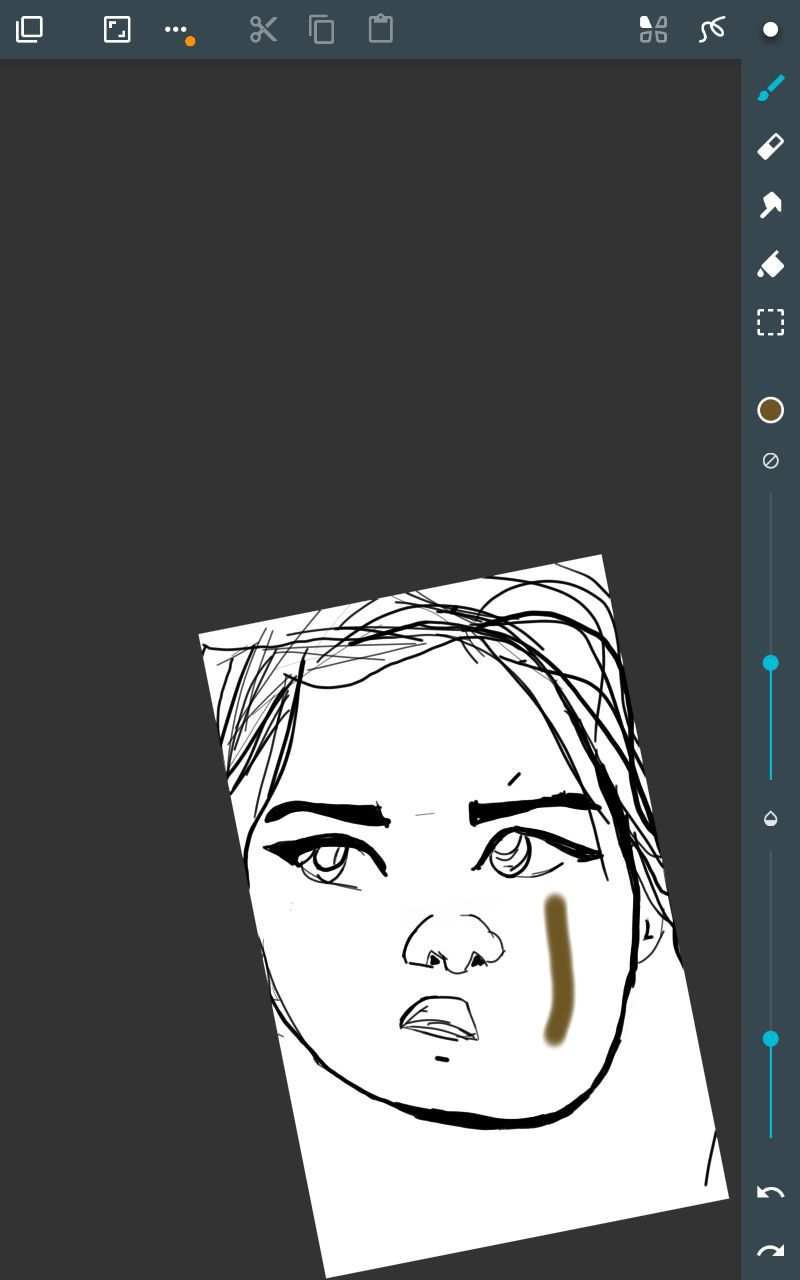
Task: Select the brush tool
Action: 770,88
